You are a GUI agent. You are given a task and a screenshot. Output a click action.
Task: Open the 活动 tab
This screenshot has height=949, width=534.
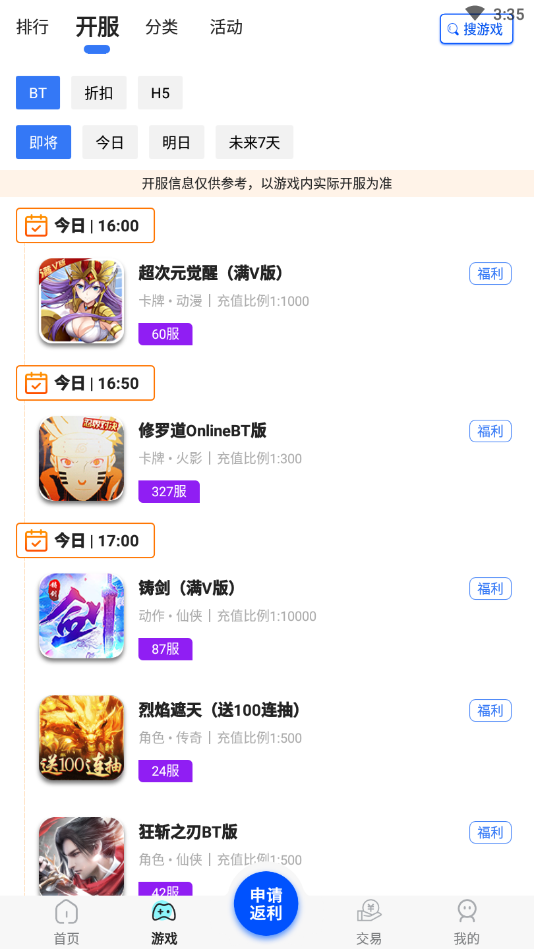(226, 27)
